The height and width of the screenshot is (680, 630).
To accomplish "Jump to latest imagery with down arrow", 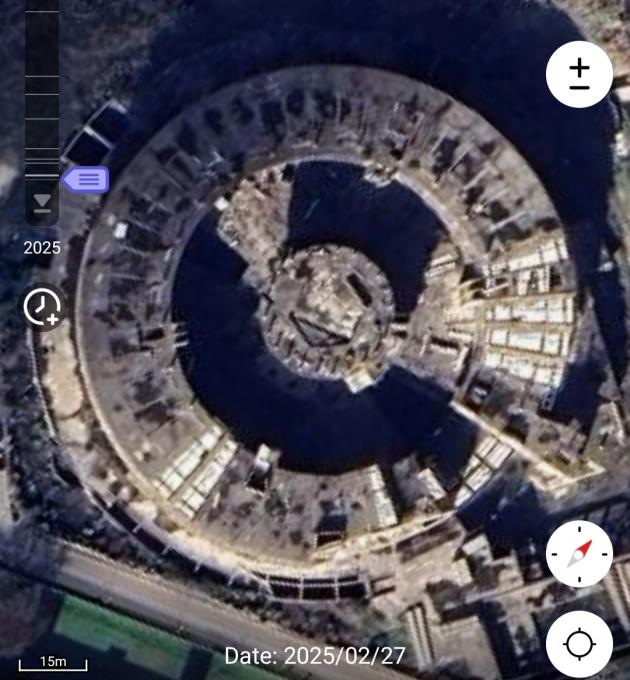I will pos(42,203).
